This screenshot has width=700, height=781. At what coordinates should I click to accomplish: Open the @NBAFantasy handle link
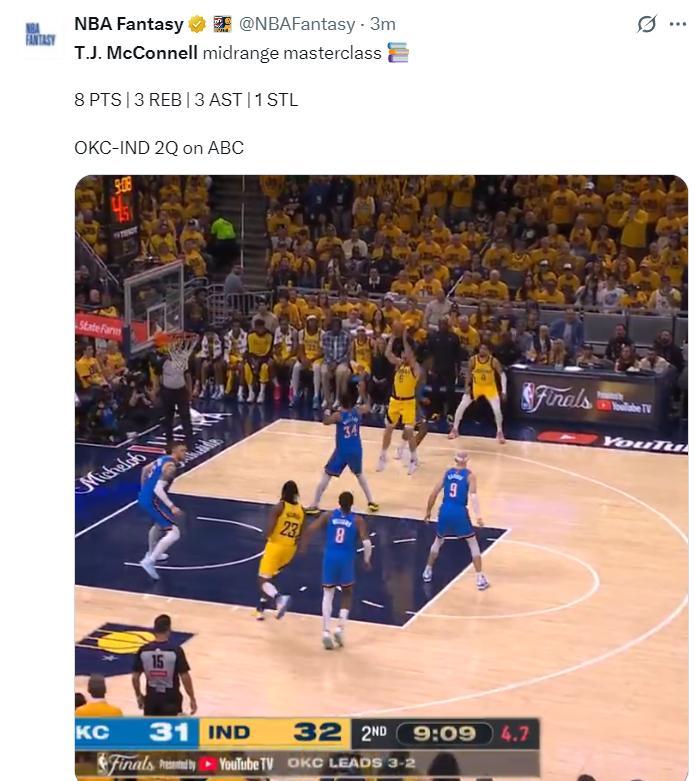296,24
